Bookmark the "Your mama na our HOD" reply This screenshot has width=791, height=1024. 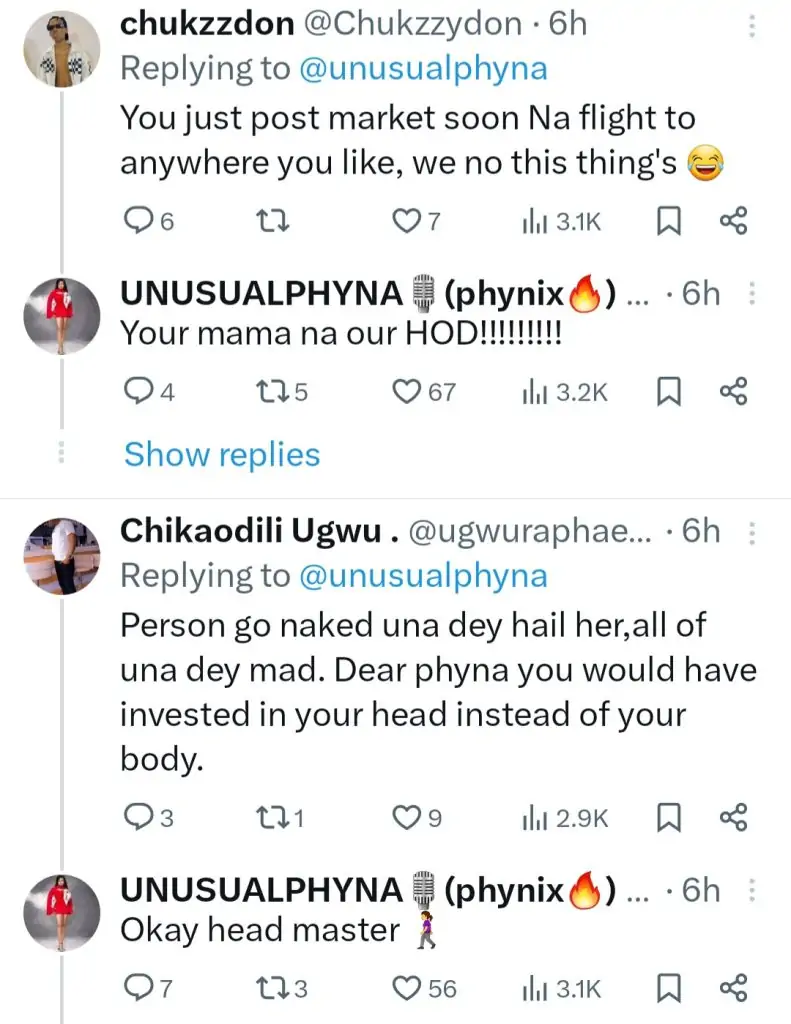point(667,392)
